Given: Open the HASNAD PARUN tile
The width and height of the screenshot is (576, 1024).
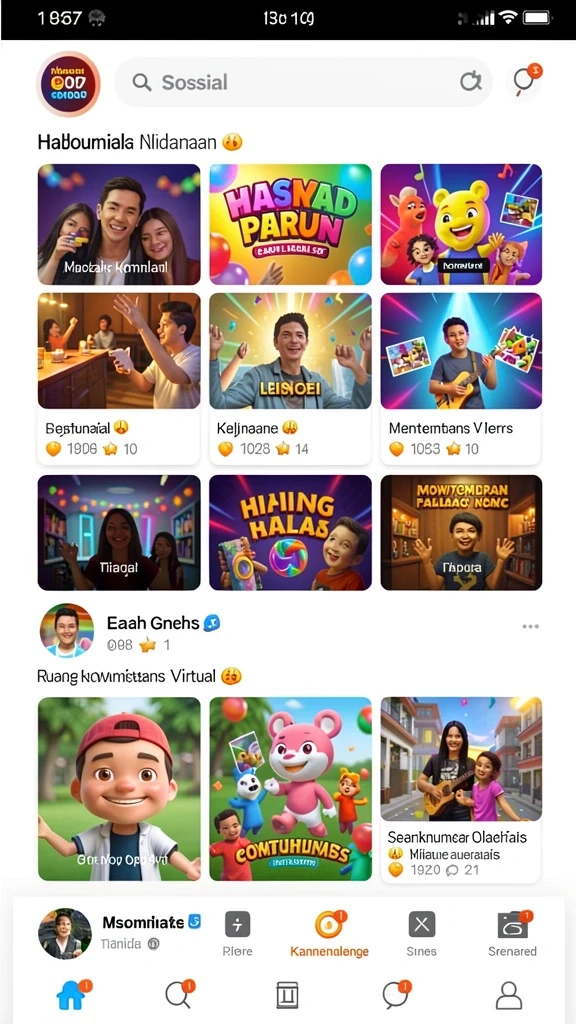Looking at the screenshot, I should point(290,224).
